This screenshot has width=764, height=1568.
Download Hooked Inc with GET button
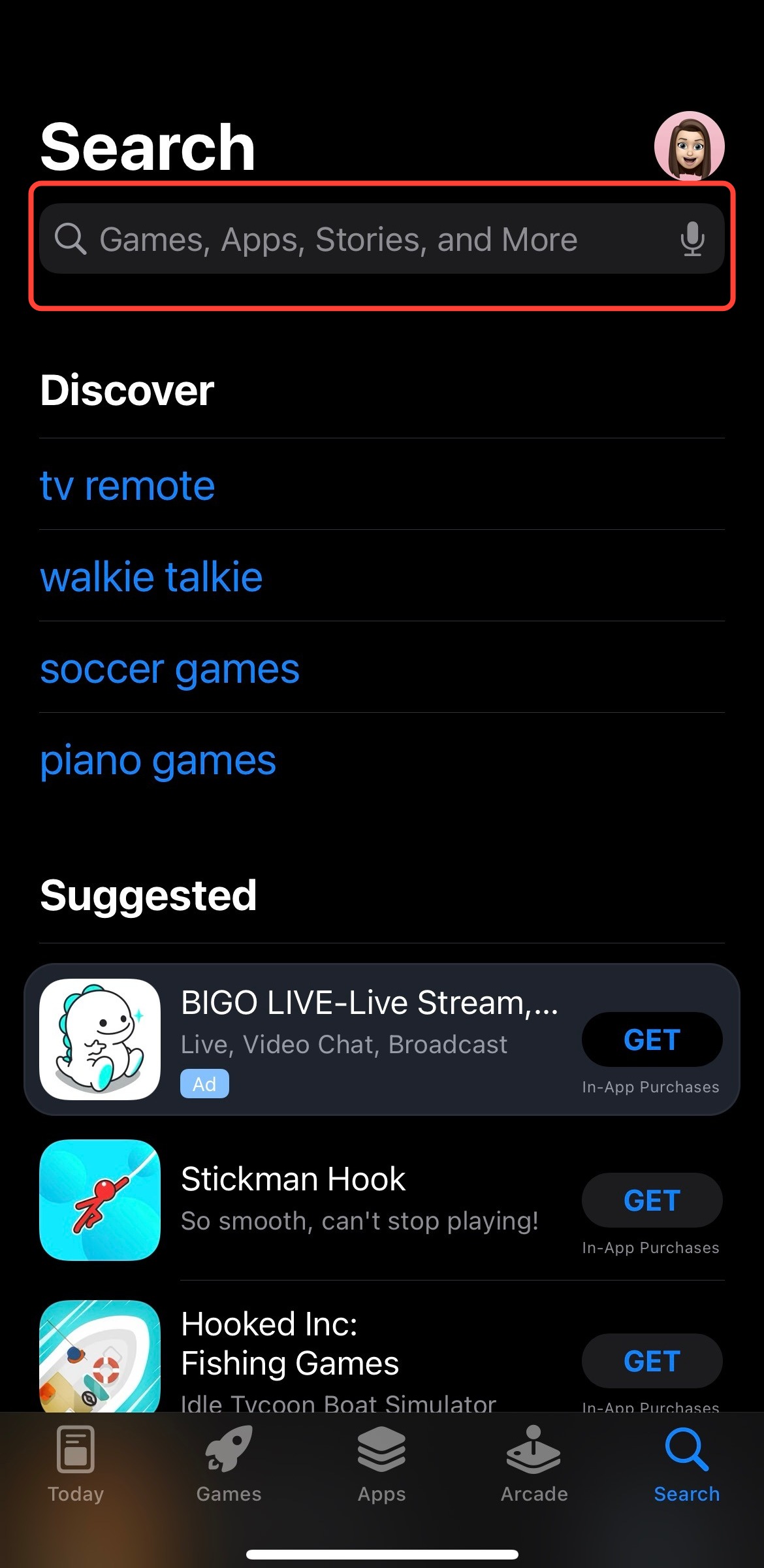click(x=652, y=1361)
